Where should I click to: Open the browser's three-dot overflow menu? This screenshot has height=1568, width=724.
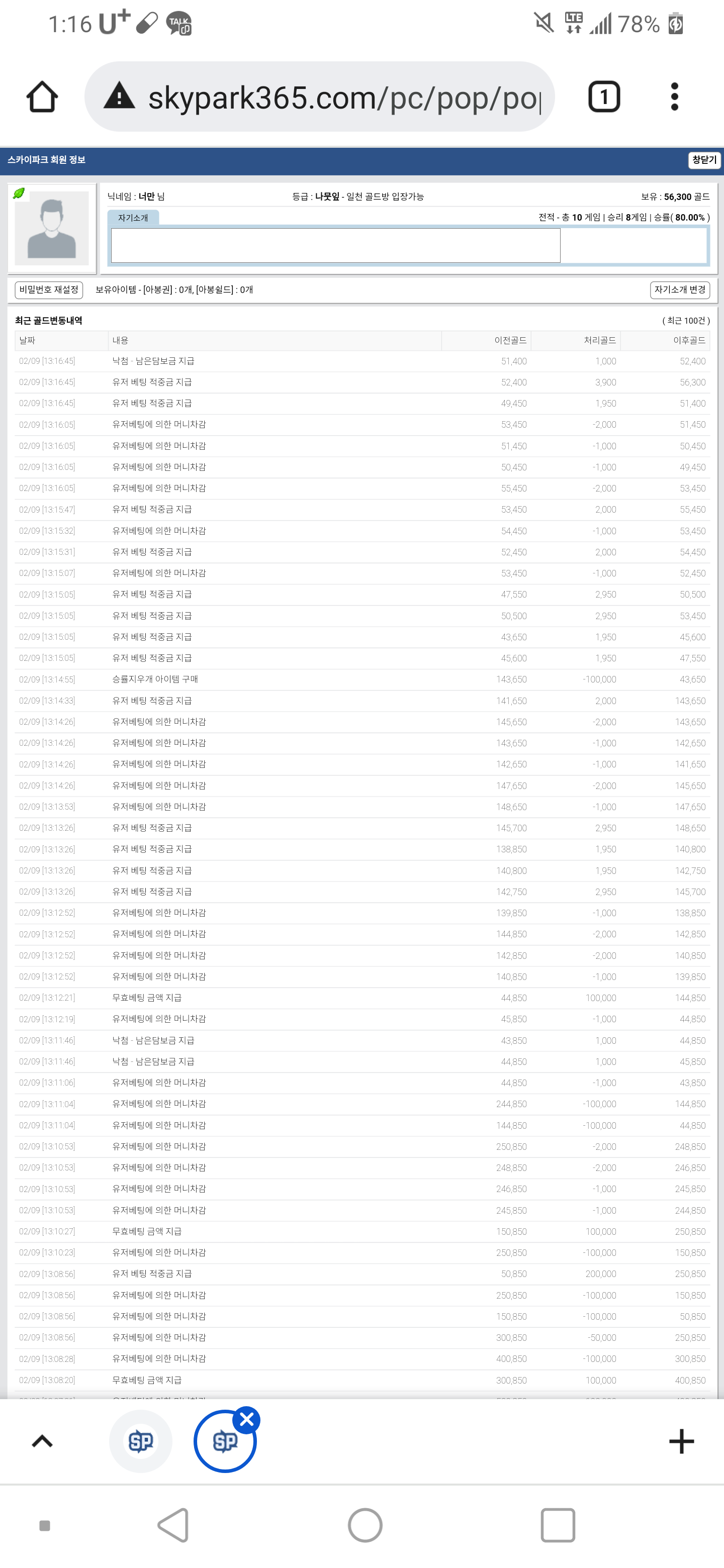[674, 97]
